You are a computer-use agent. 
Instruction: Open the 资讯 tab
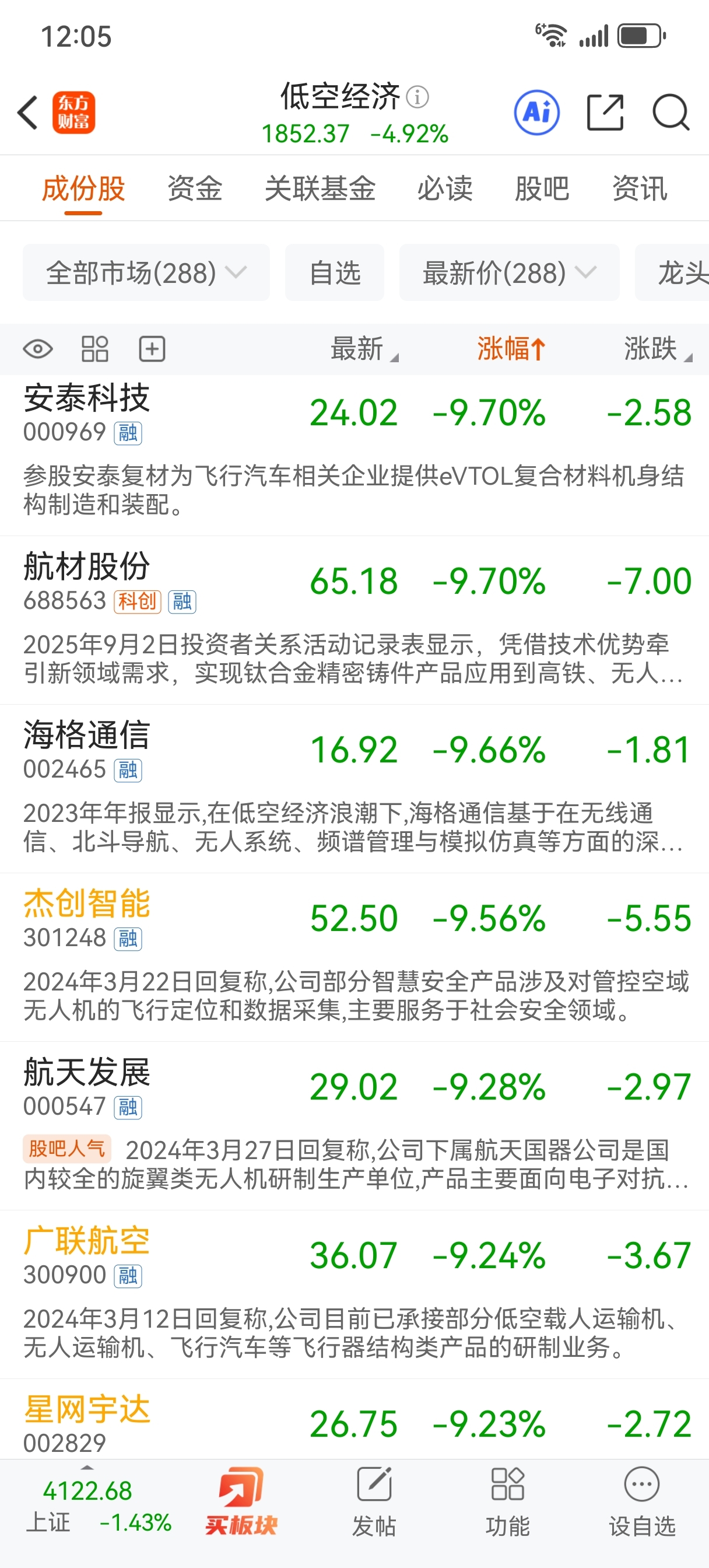[x=640, y=188]
